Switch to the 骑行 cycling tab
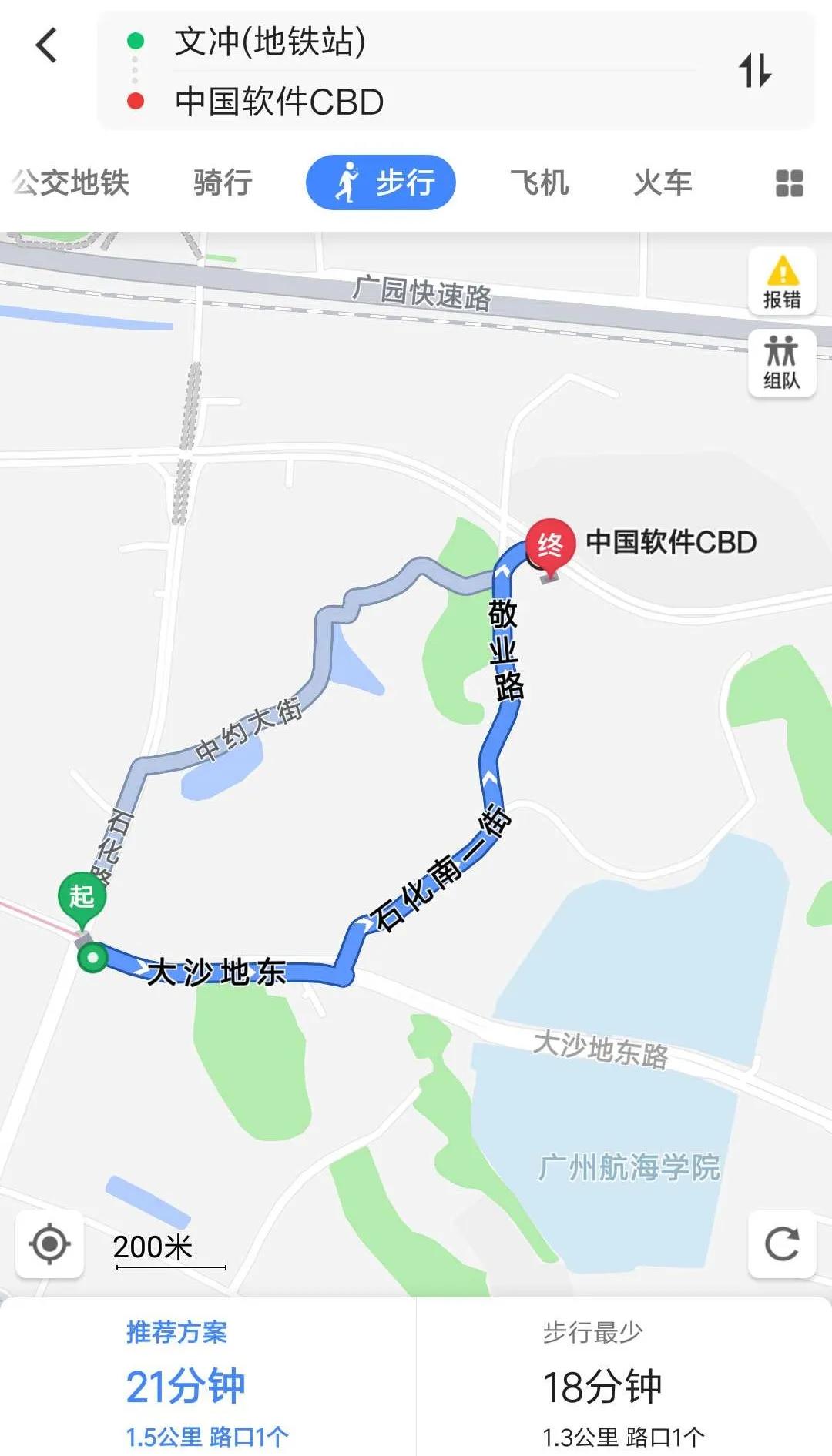 (222, 182)
